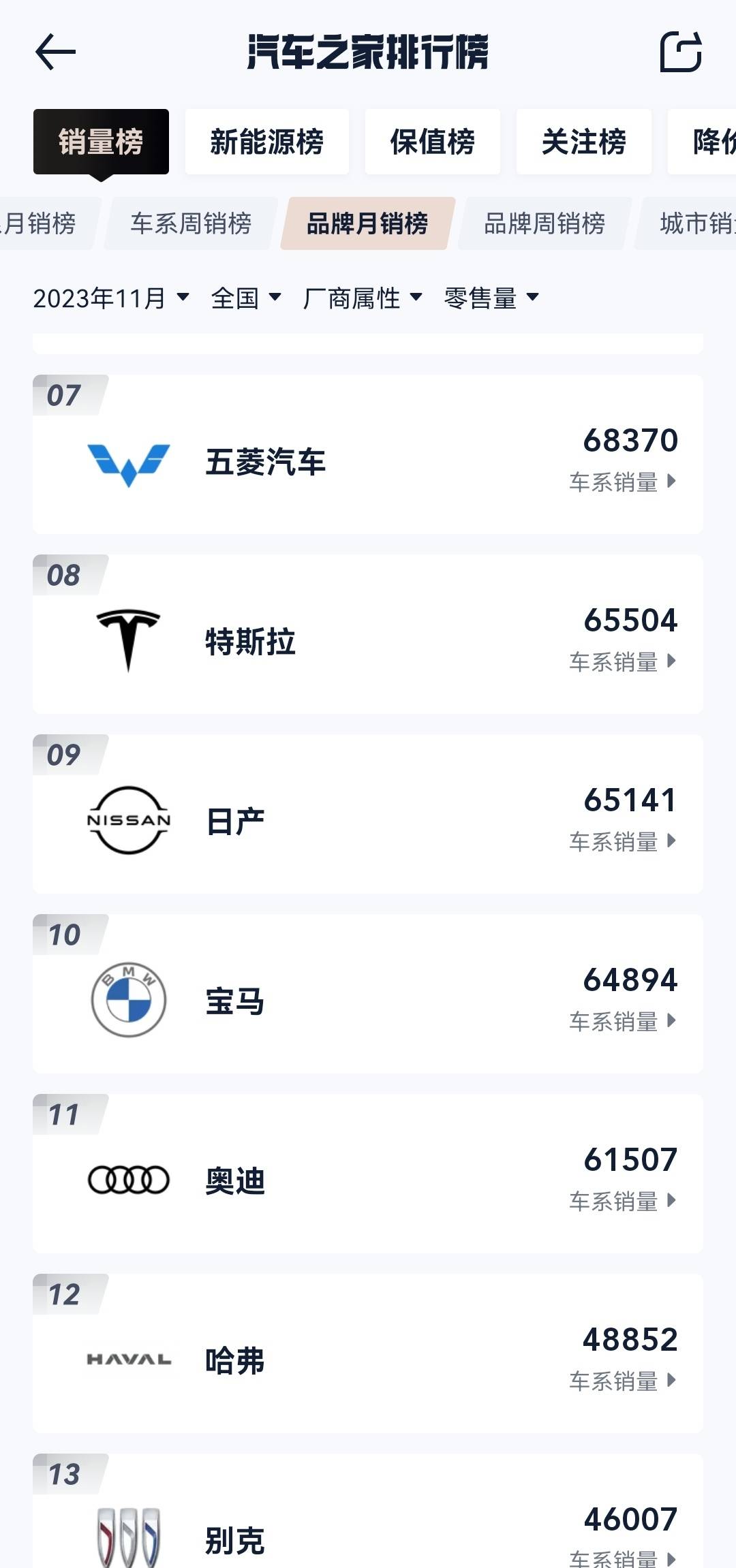Share the ranking via the top-right icon
This screenshot has width=736, height=1568.
[681, 52]
